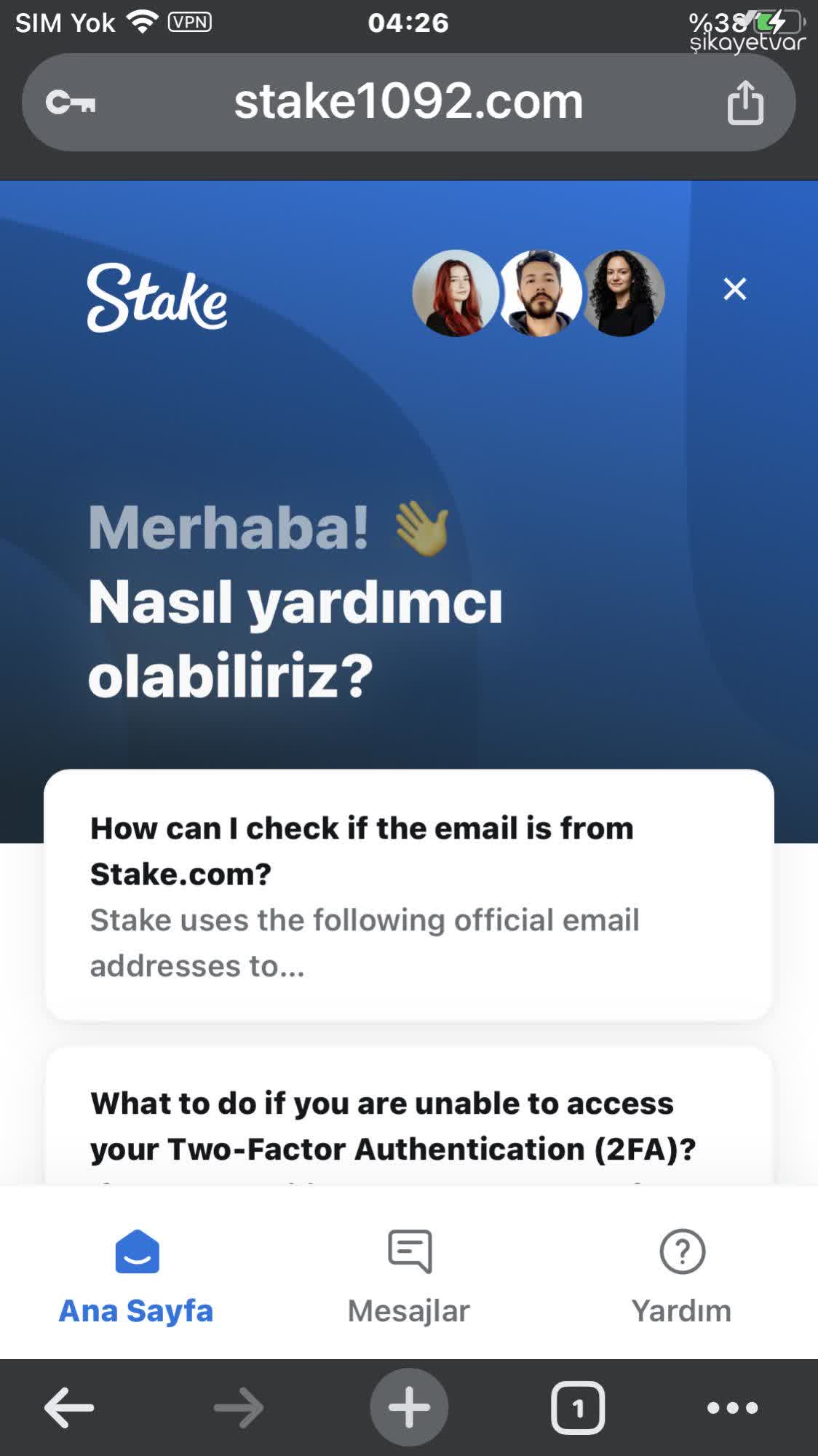This screenshot has height=1456, width=818.
Task: Open the Two-Factor Authentication help article
Action: tap(408, 1125)
